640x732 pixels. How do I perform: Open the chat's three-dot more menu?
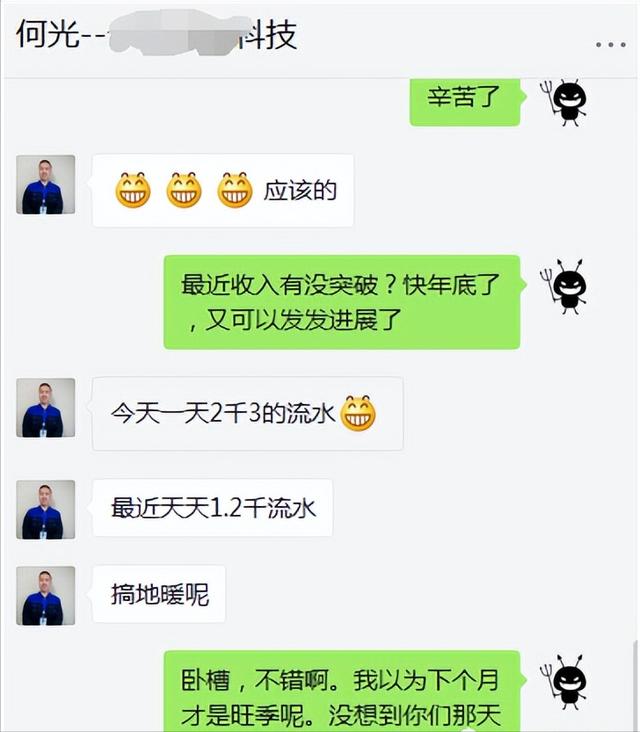(610, 45)
